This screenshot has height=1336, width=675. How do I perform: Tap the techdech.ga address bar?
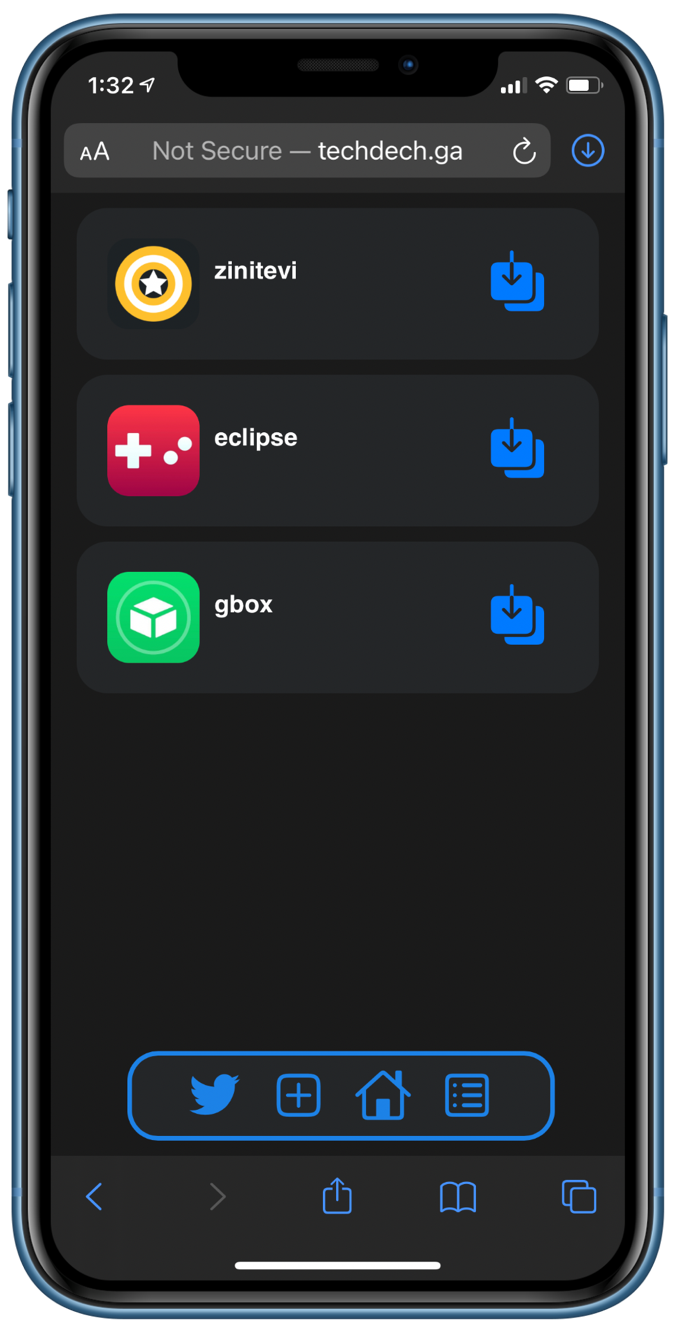(307, 151)
